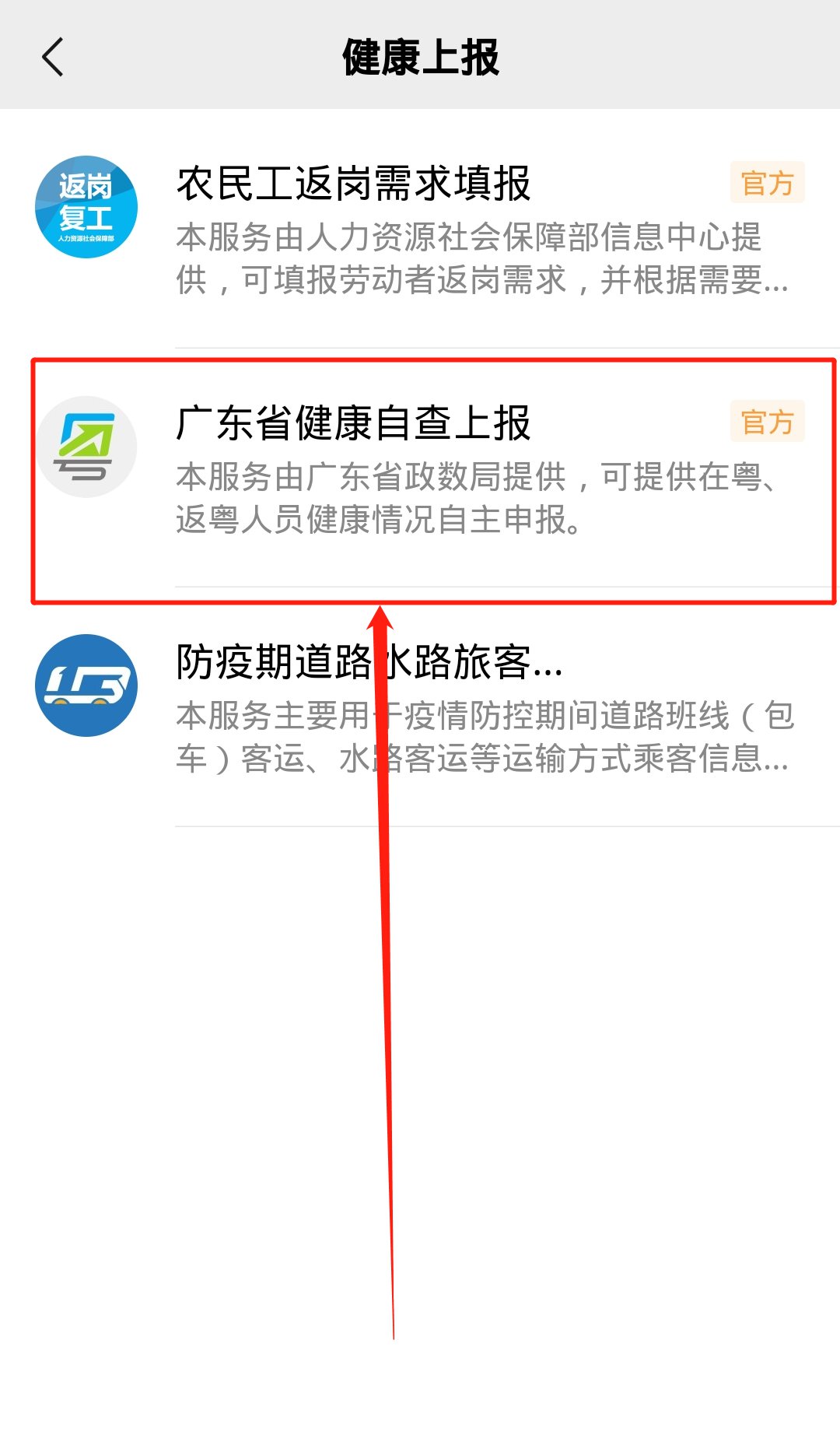840x1441 pixels.
Task: Go back from 健康上报 page
Action: 53,58
